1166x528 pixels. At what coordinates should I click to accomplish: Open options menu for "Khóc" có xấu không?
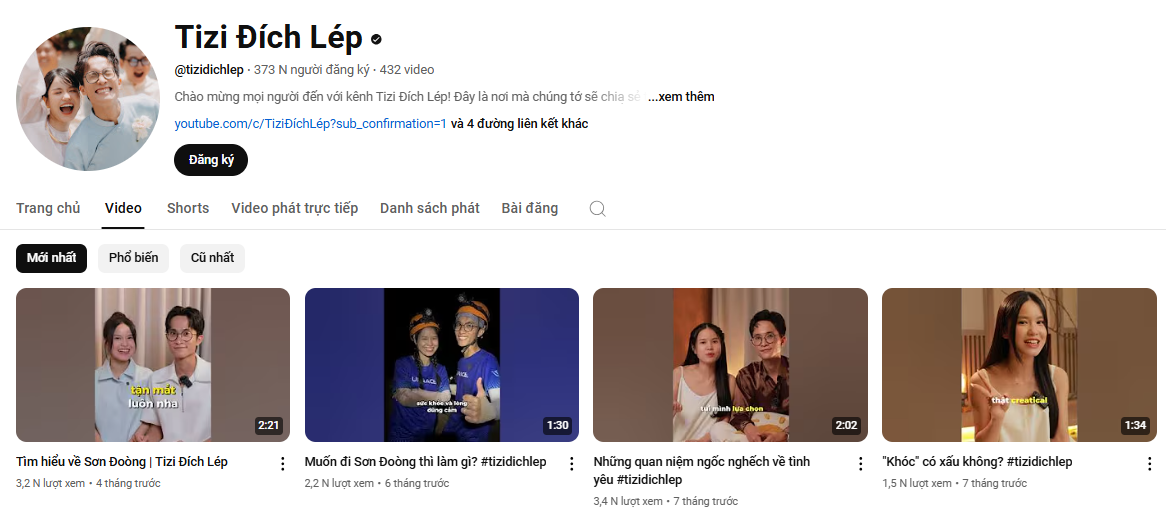pyautogui.click(x=1149, y=464)
